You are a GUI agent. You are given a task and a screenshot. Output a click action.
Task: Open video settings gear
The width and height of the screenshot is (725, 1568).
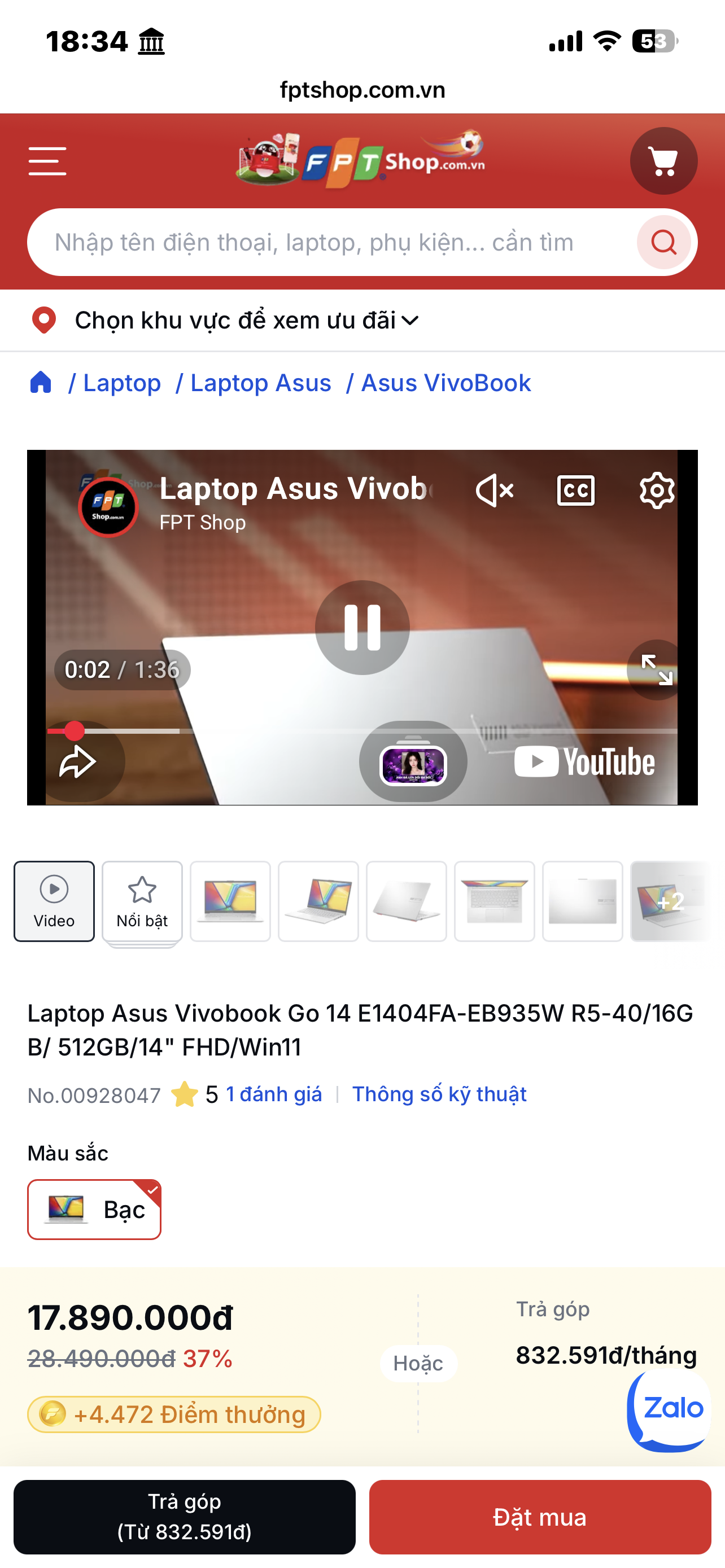tap(657, 490)
